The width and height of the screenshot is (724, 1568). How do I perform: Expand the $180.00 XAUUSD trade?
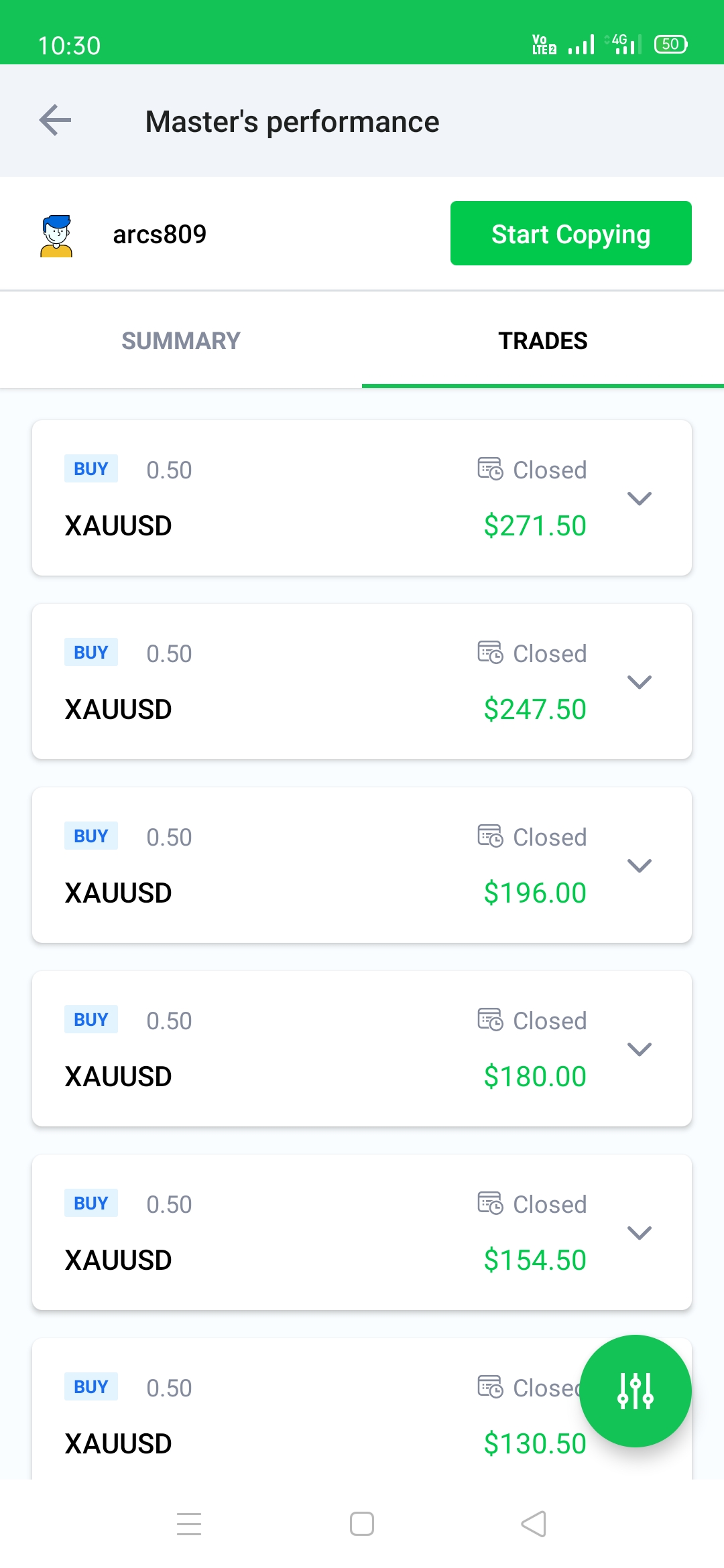click(x=639, y=1049)
